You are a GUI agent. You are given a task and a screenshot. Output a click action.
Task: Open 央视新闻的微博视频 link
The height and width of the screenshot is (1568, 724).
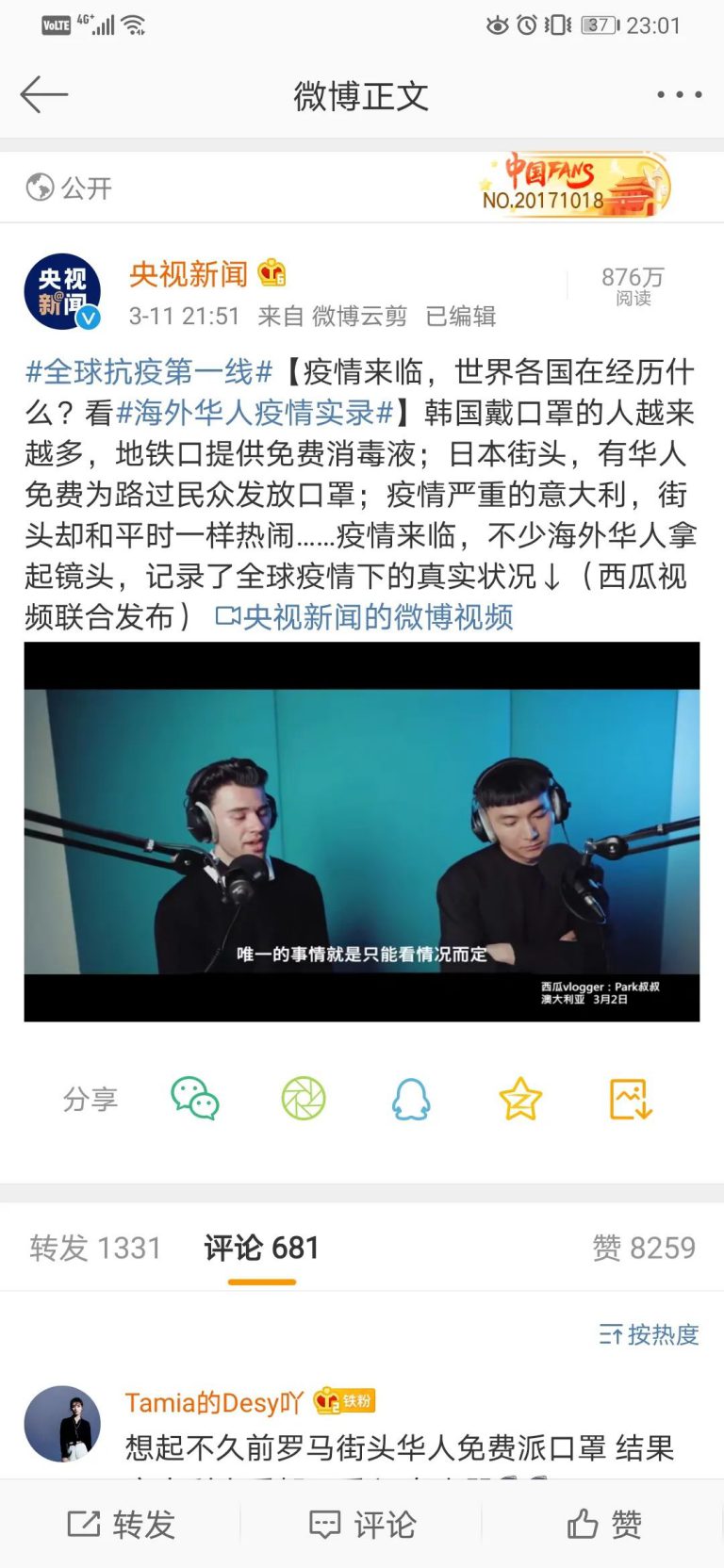(x=365, y=617)
